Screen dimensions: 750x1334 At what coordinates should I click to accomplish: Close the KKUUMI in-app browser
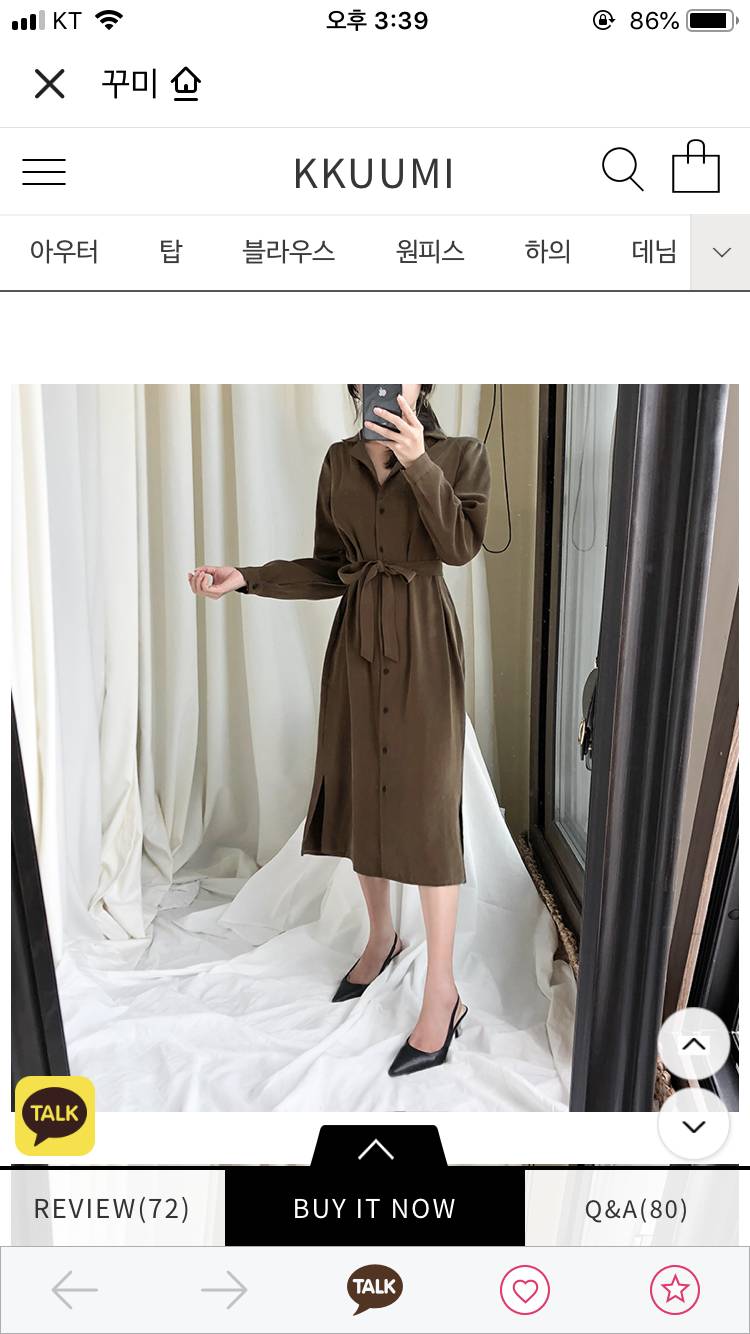(49, 84)
